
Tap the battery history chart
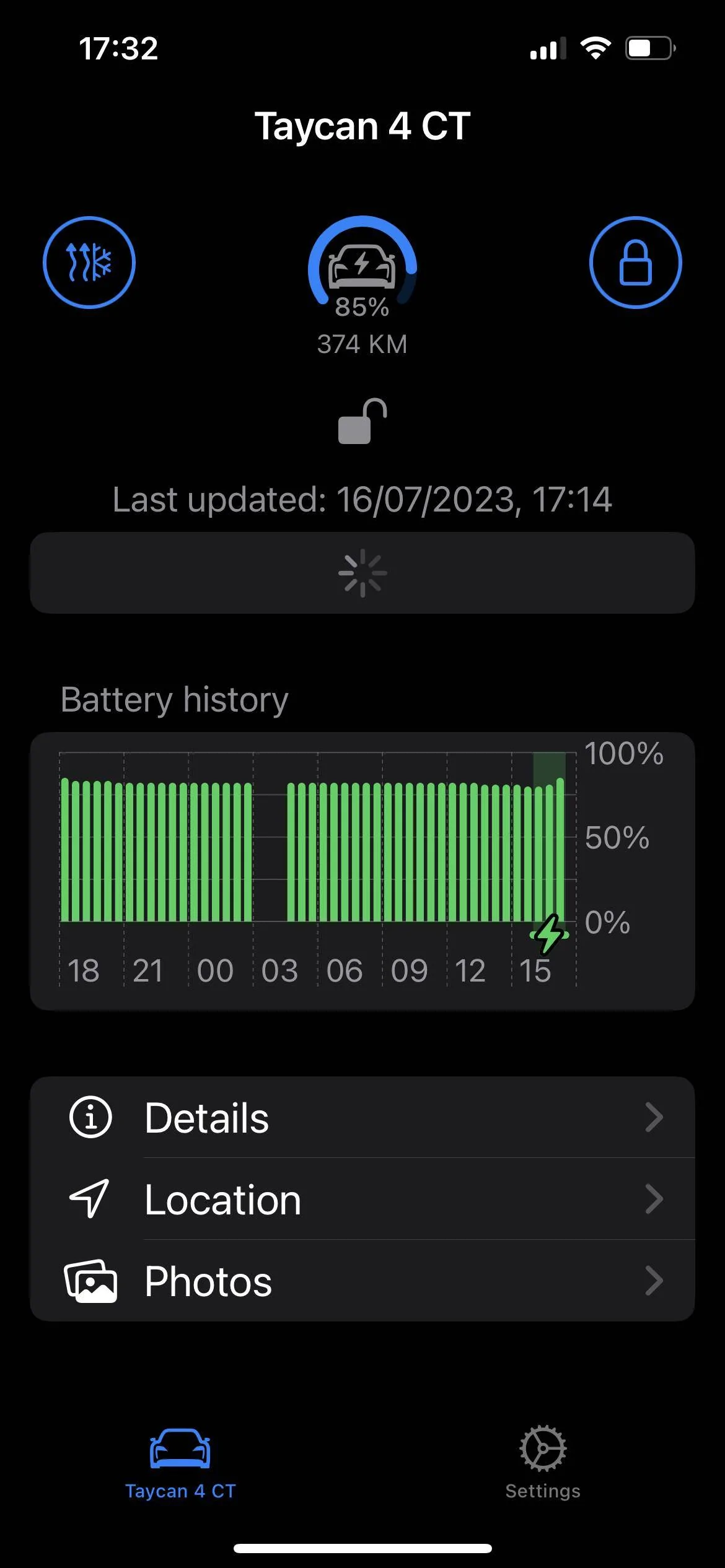362,871
